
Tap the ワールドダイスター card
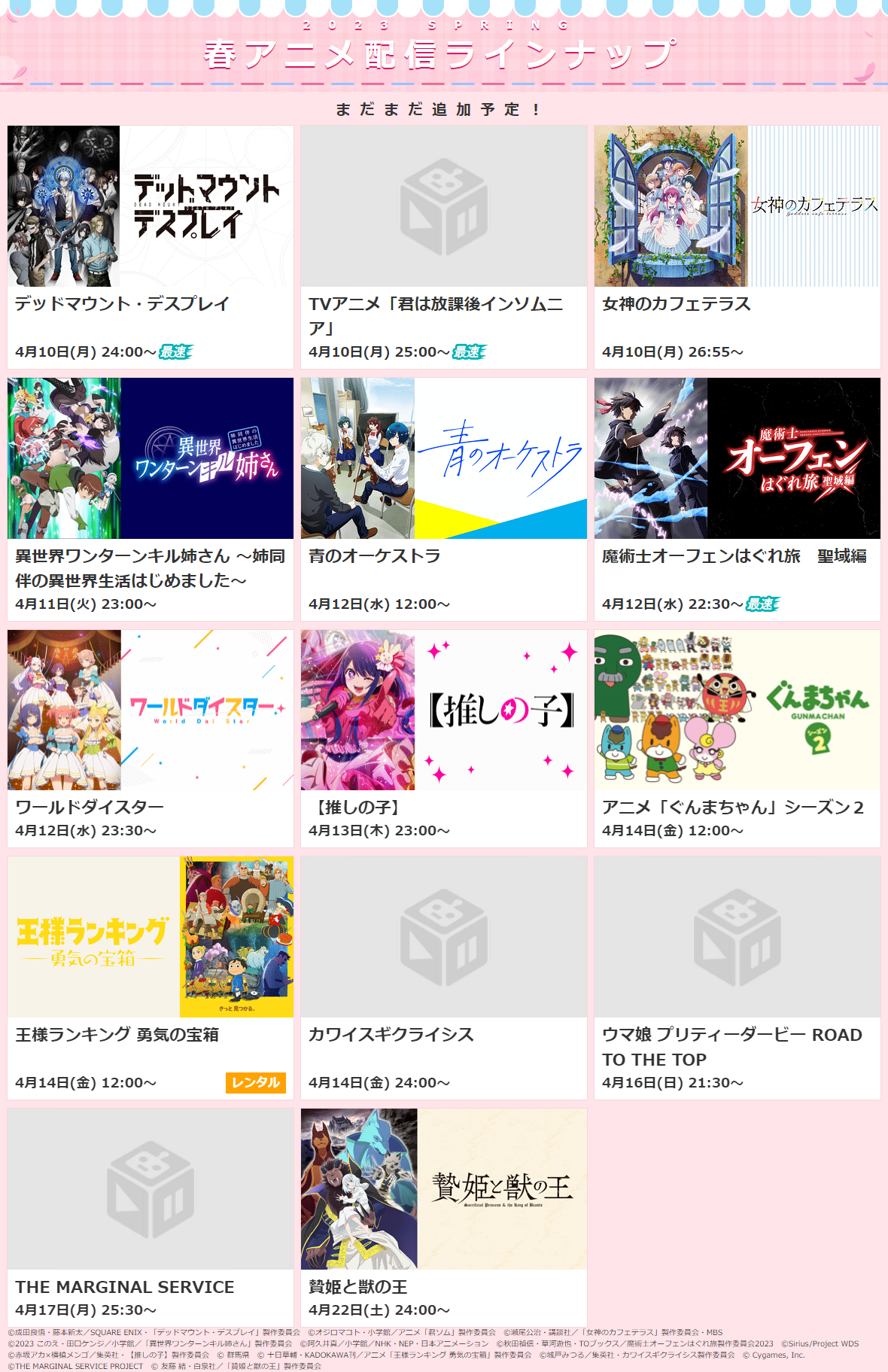tap(151, 710)
